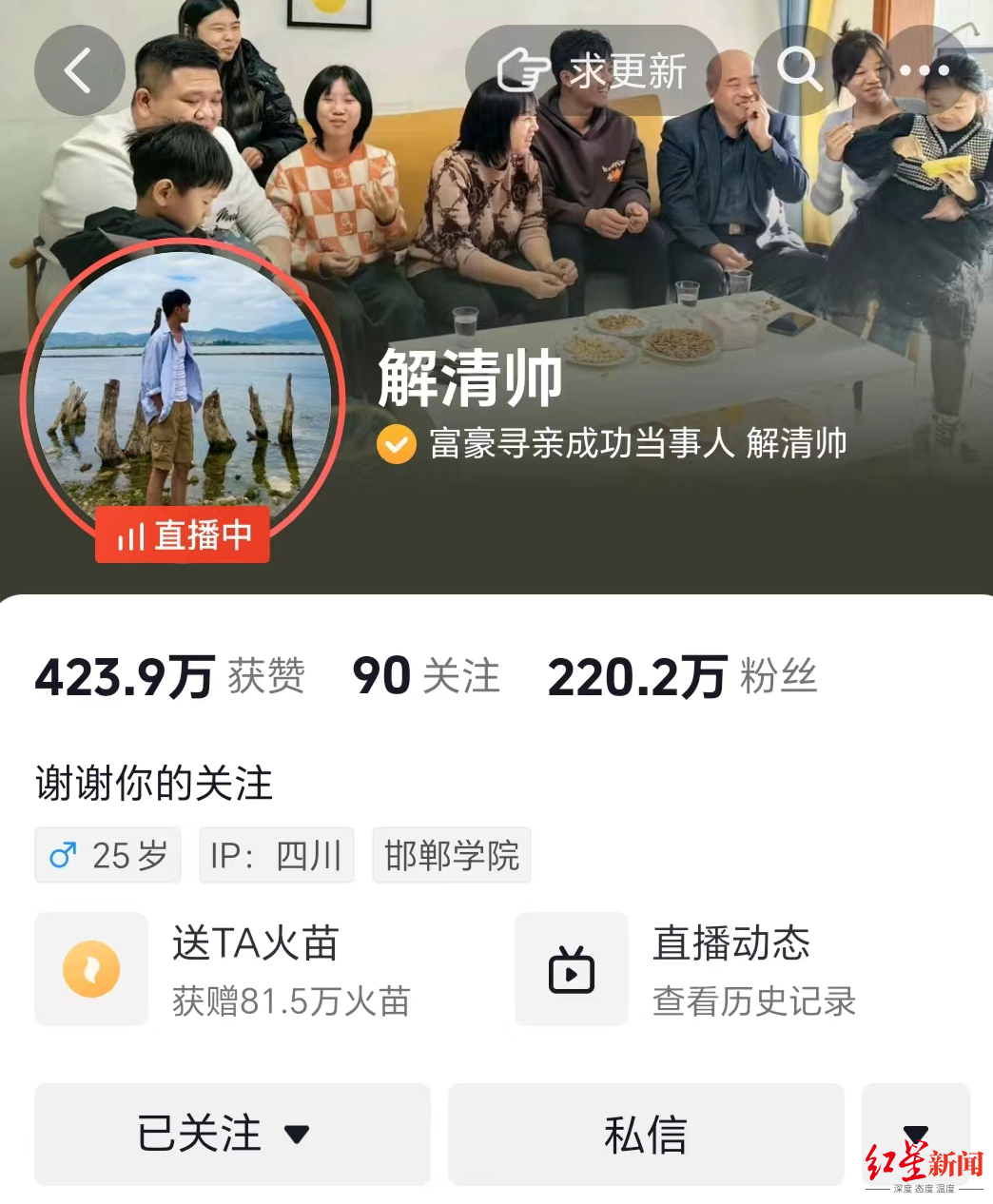
Task: Expand the arrow button beside 私信
Action: (915, 1132)
